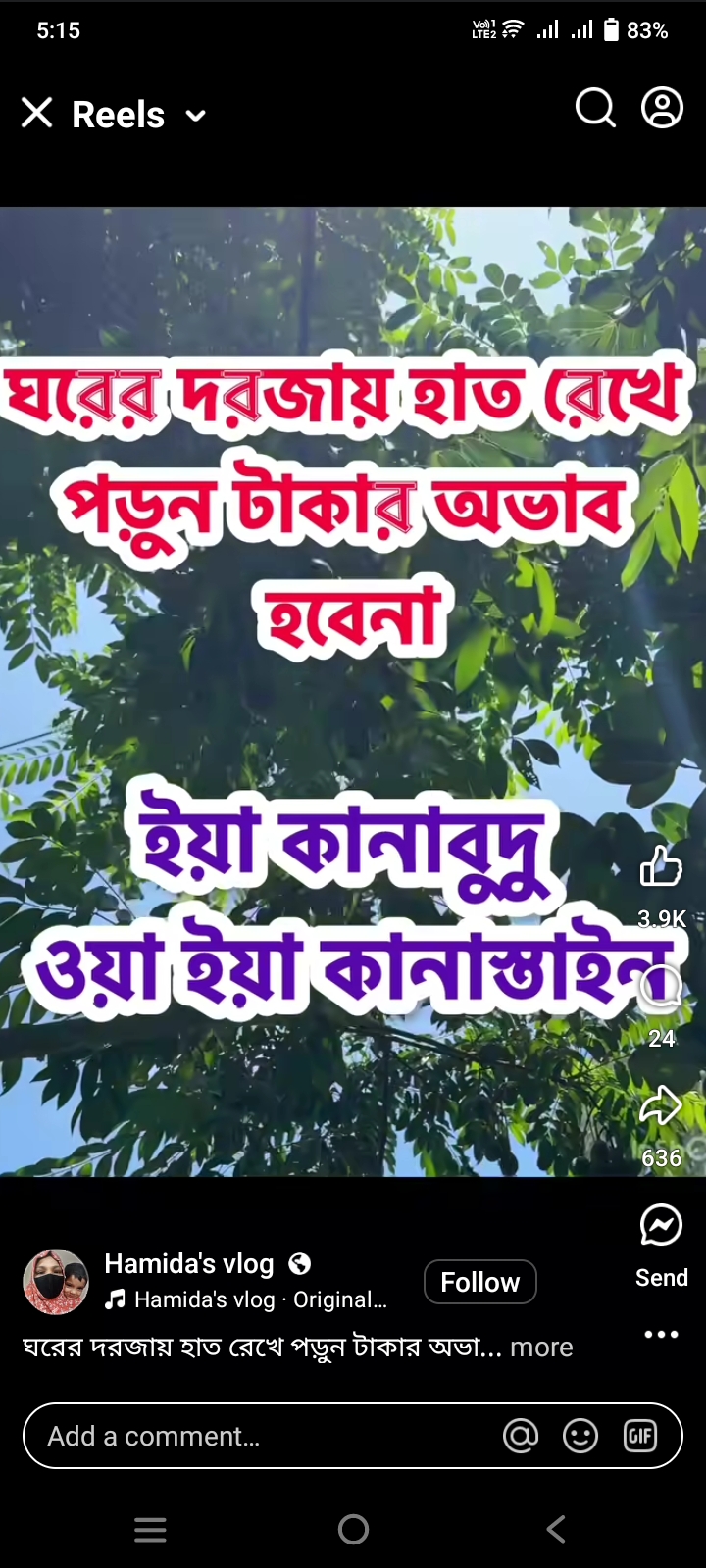Like this reel
The image size is (706, 1568).
(661, 867)
